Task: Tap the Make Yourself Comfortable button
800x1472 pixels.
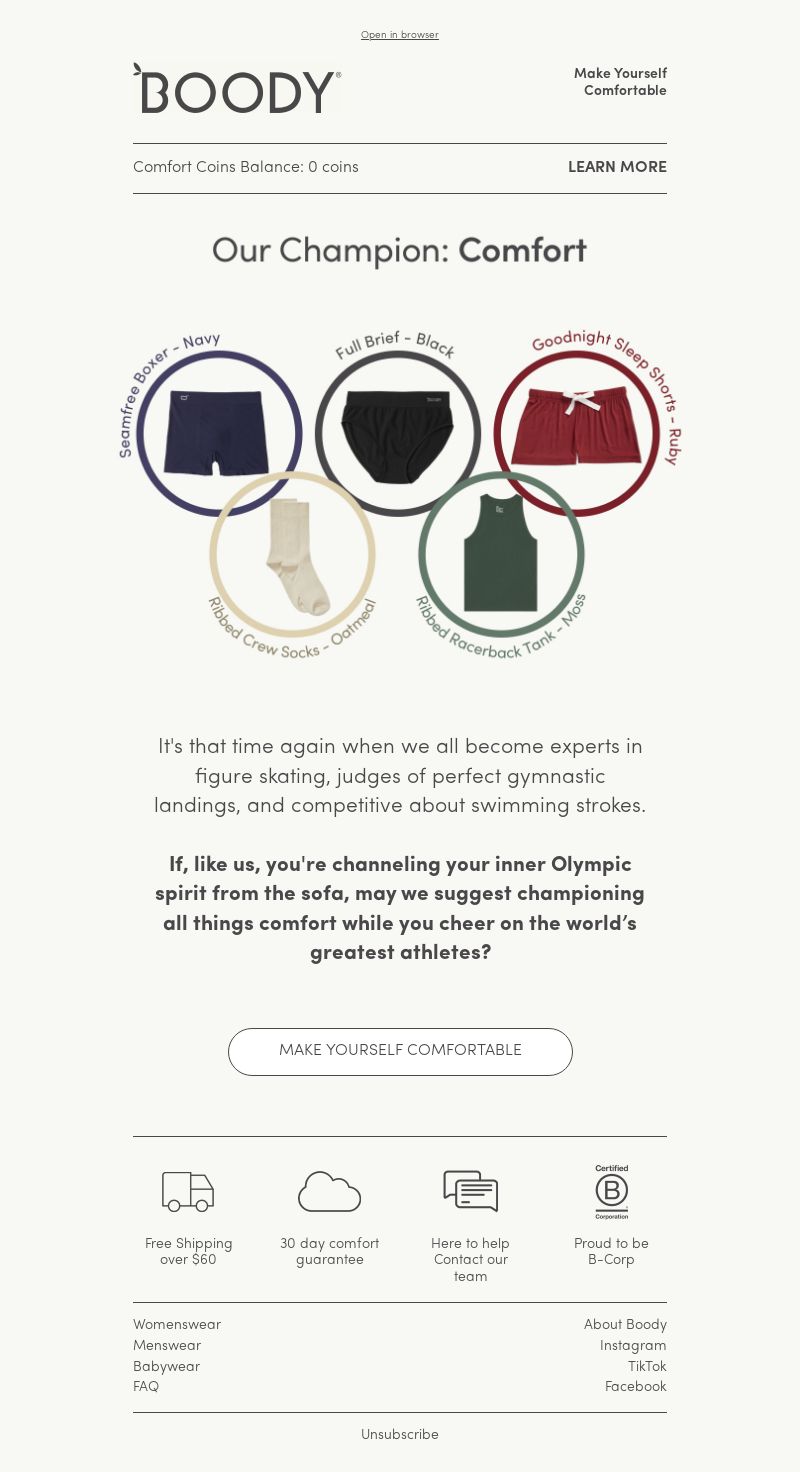Action: pyautogui.click(x=400, y=1051)
